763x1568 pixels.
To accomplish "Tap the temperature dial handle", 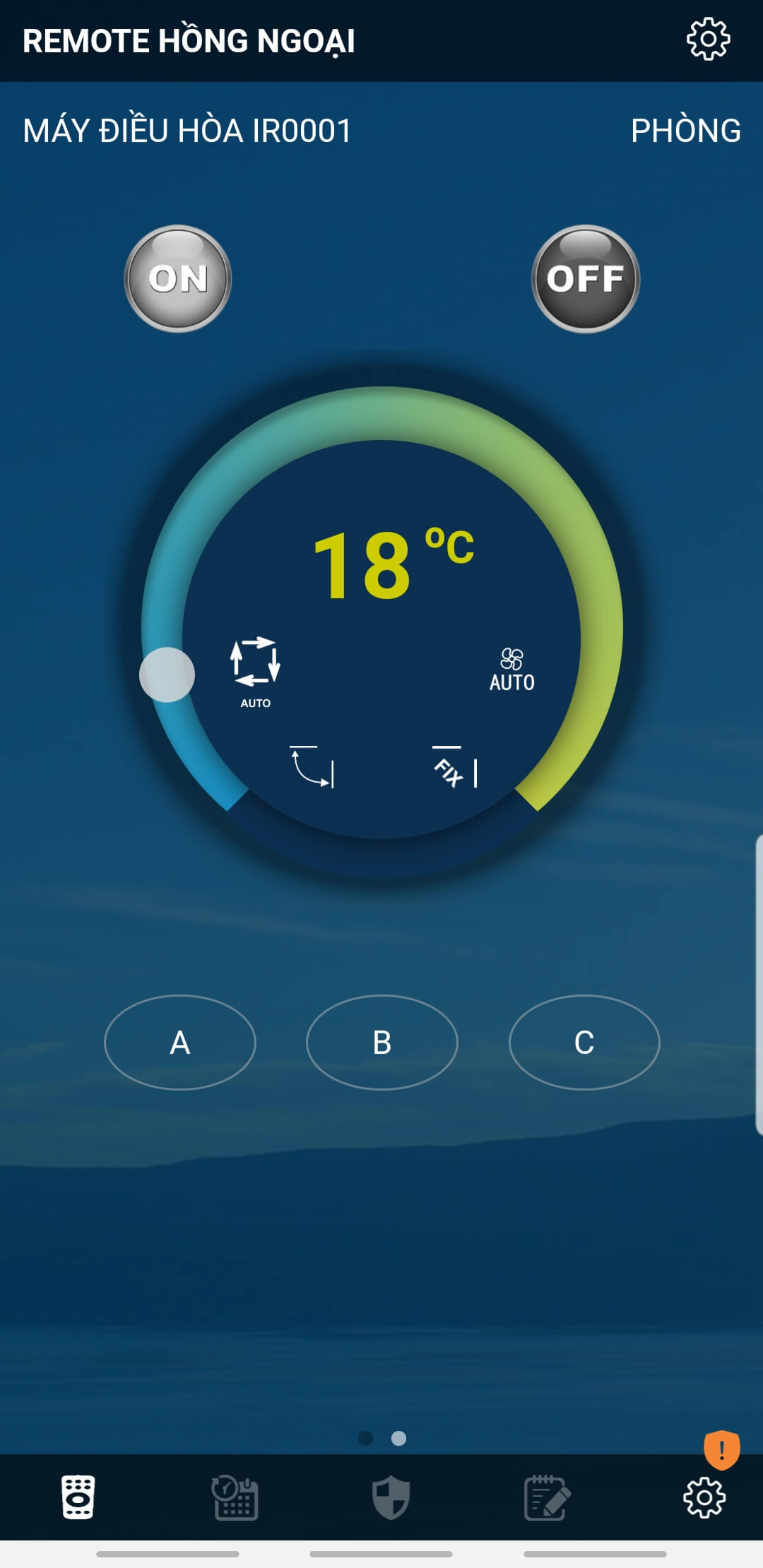I will pyautogui.click(x=167, y=675).
